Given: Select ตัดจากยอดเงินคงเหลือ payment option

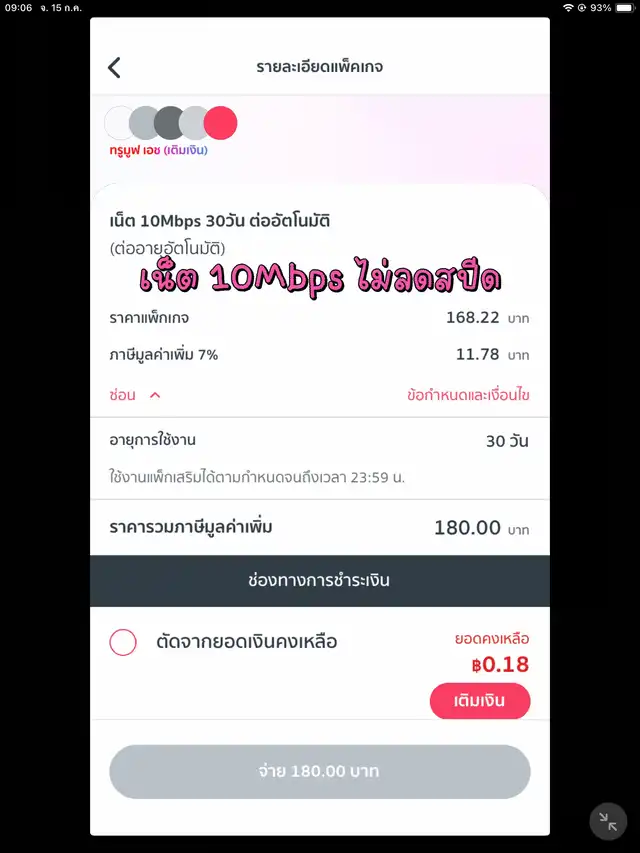Looking at the screenshot, I should click(123, 642).
